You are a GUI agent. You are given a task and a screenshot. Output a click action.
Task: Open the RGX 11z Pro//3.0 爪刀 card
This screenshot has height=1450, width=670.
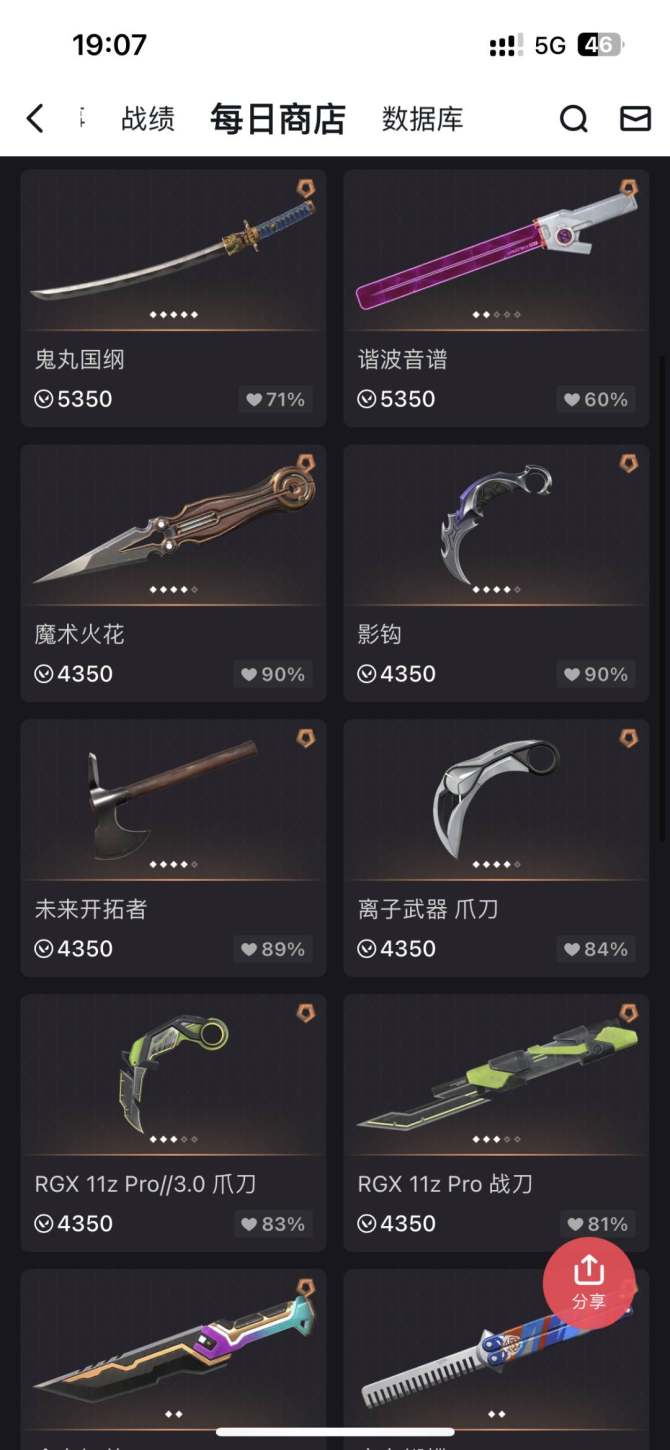[x=173, y=1095]
